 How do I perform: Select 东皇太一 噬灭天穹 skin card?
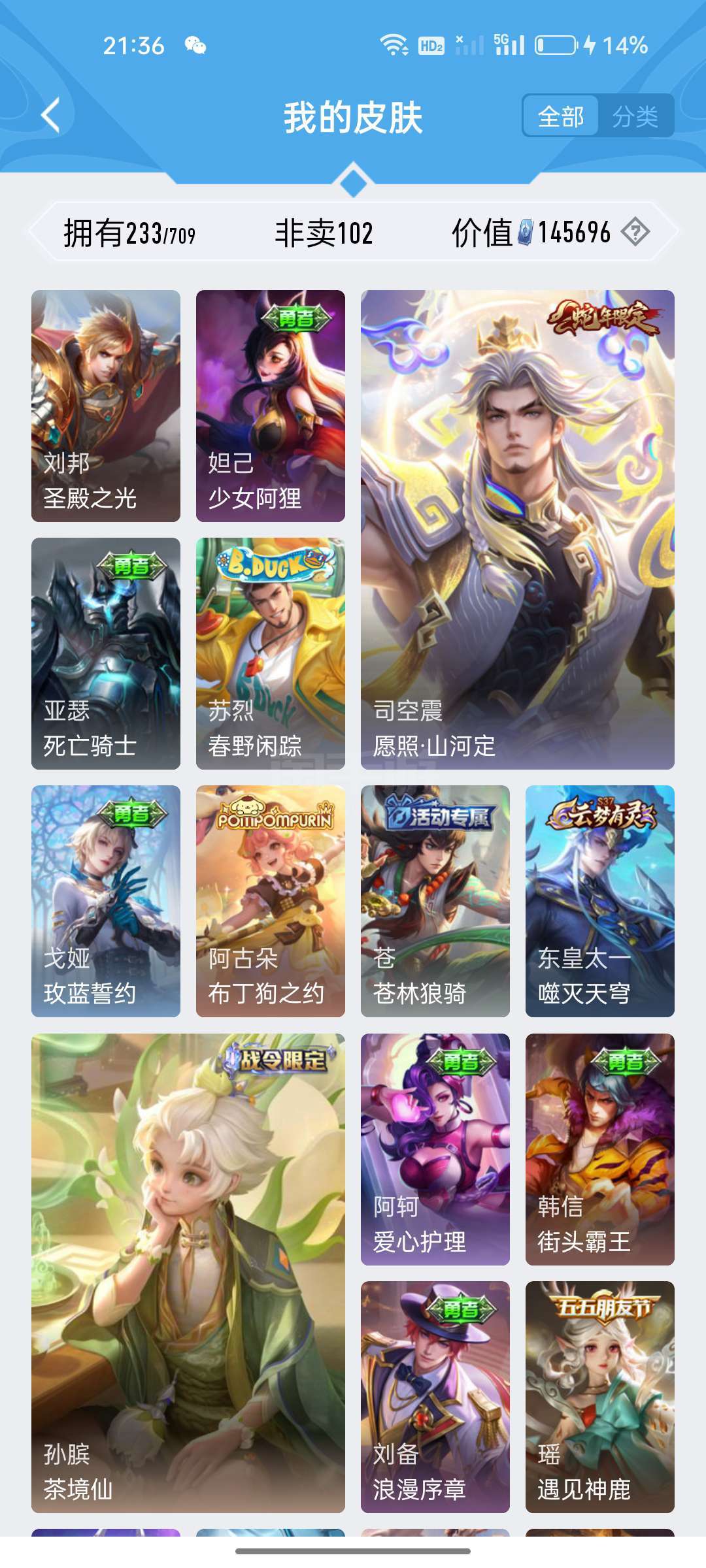pyautogui.click(x=600, y=901)
